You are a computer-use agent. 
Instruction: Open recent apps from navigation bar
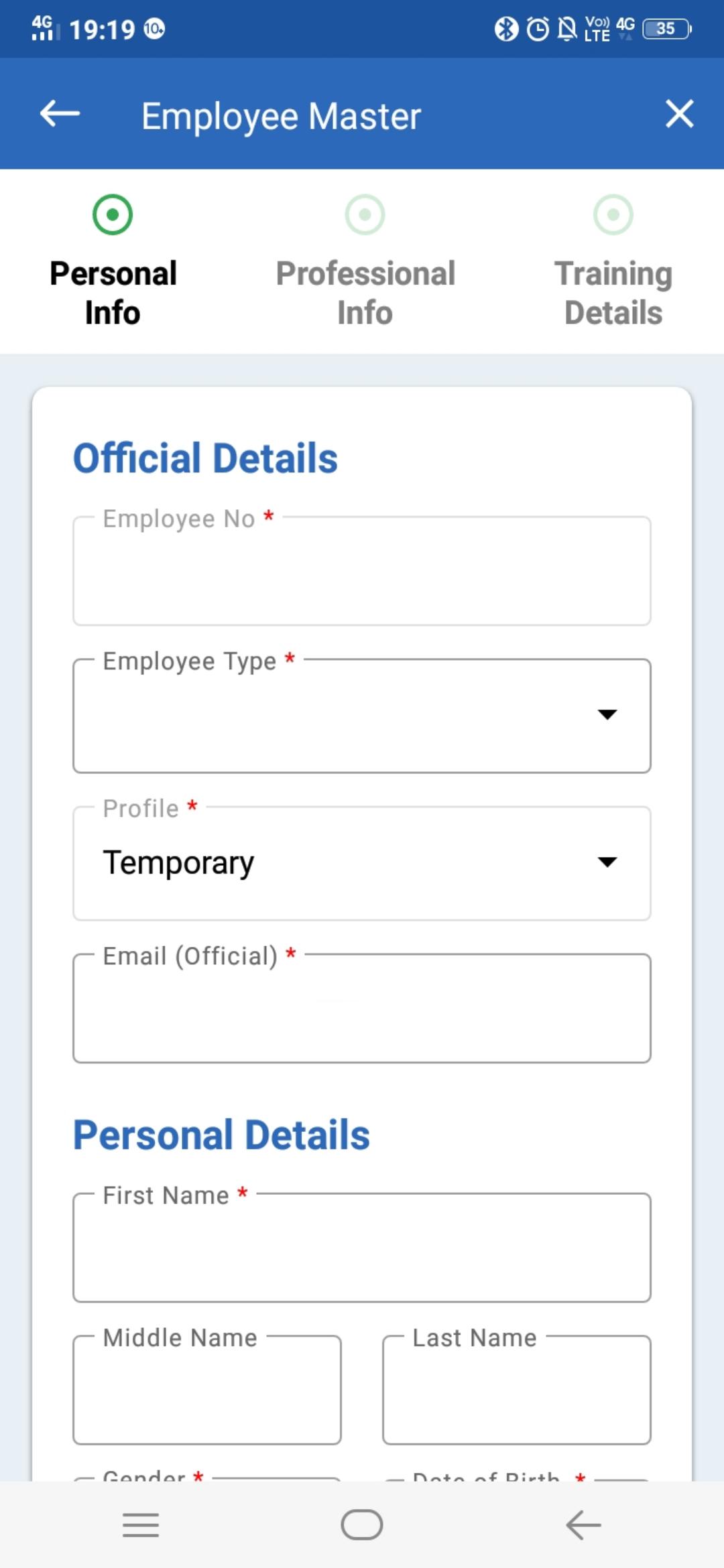141,1525
